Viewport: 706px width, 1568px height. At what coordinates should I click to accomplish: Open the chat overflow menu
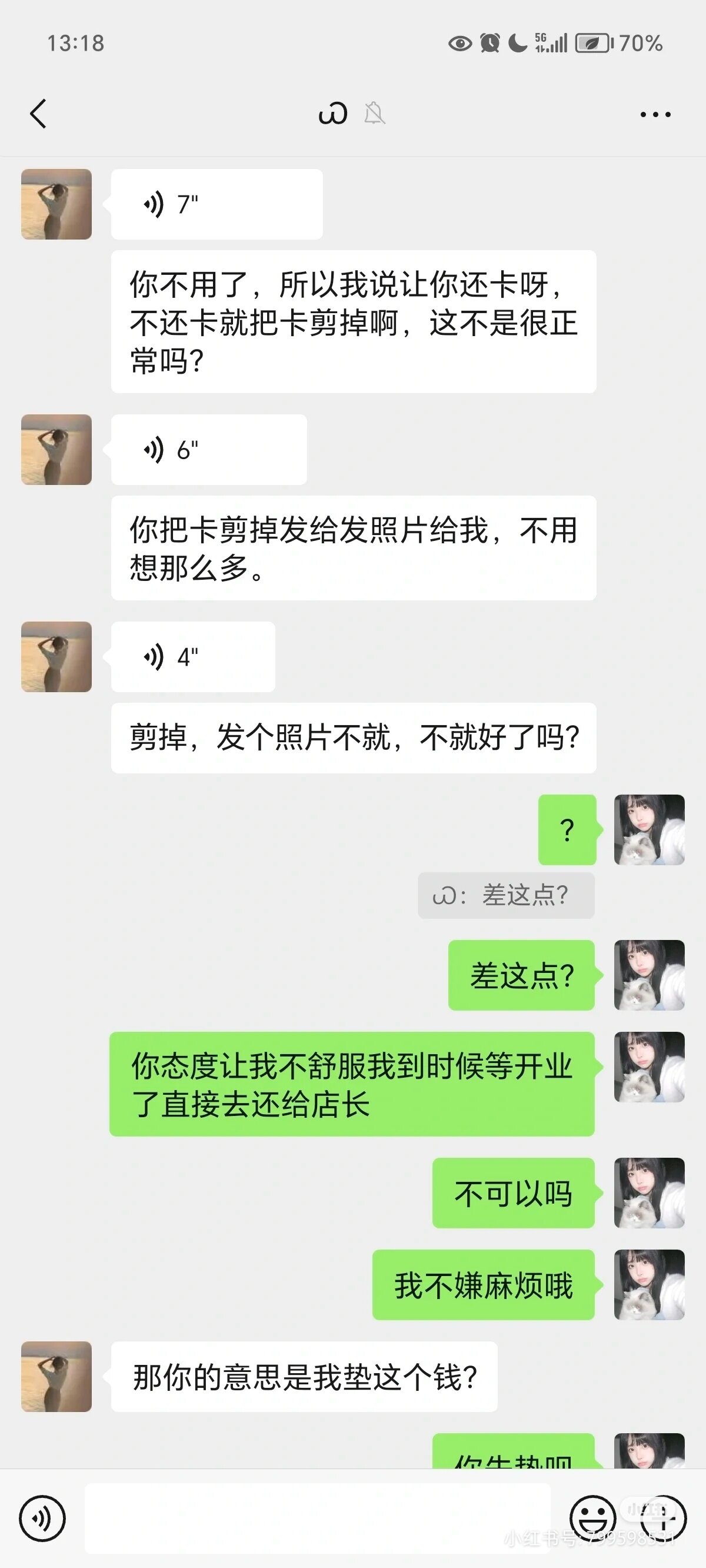(655, 114)
